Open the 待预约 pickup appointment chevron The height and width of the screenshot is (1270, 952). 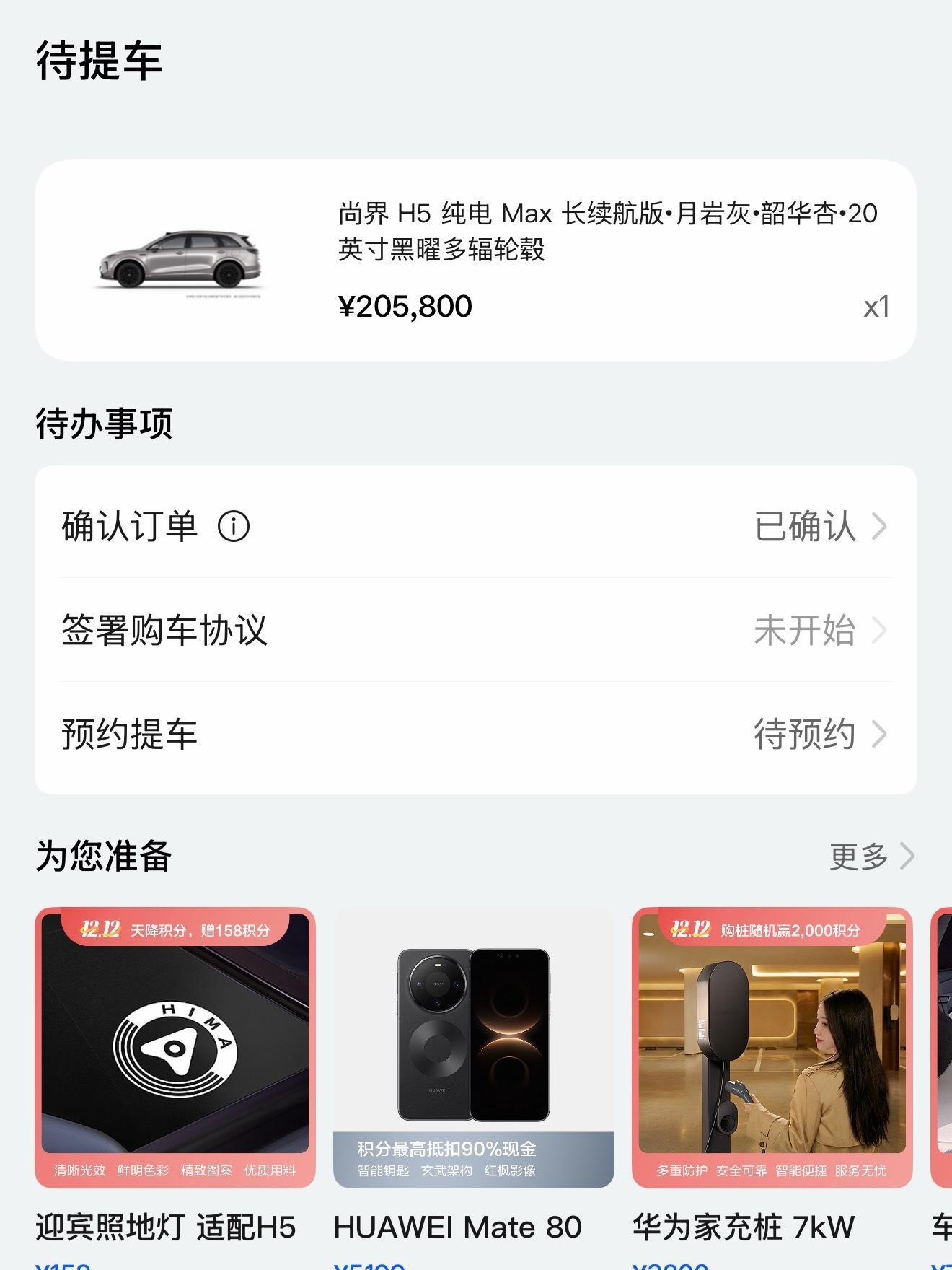[x=808, y=735]
